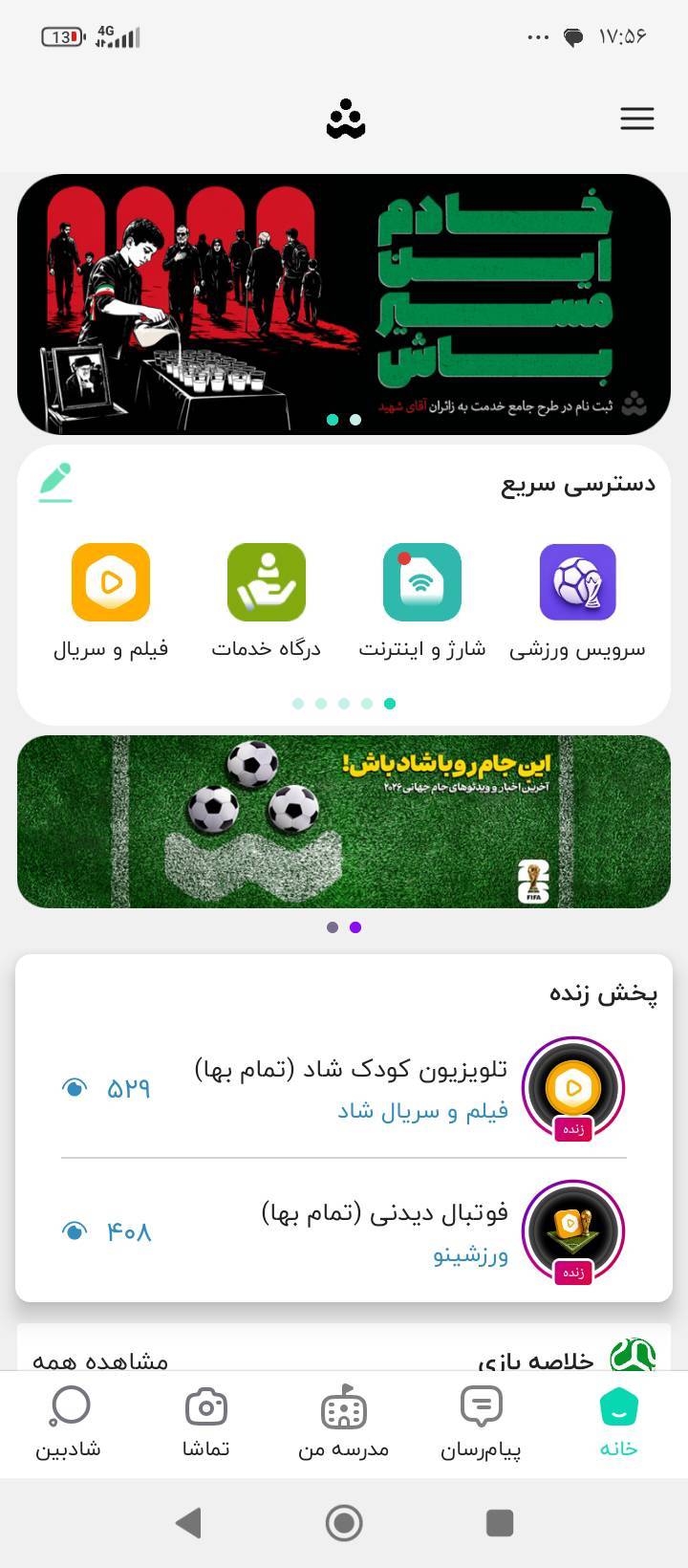The width and height of the screenshot is (688, 1568).
Task: Switch to the پیام‌رسان tab
Action: 481,1423
